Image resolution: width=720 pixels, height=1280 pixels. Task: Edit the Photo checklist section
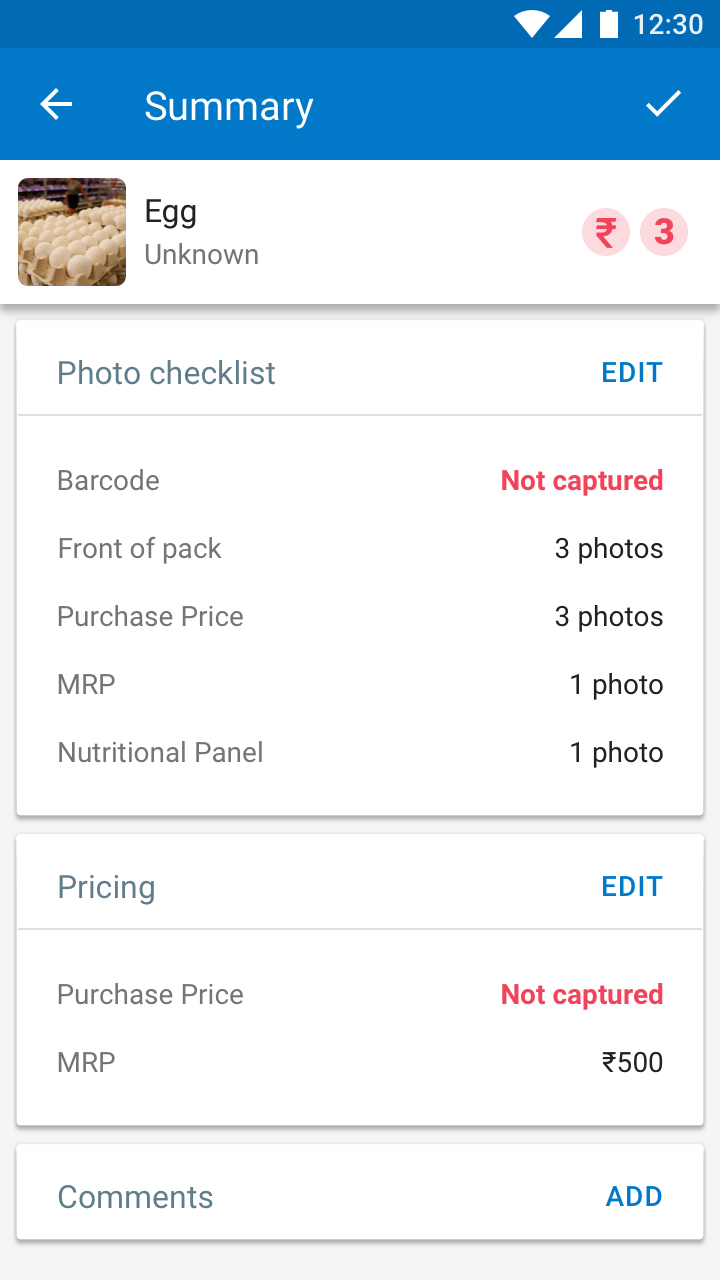click(x=632, y=373)
